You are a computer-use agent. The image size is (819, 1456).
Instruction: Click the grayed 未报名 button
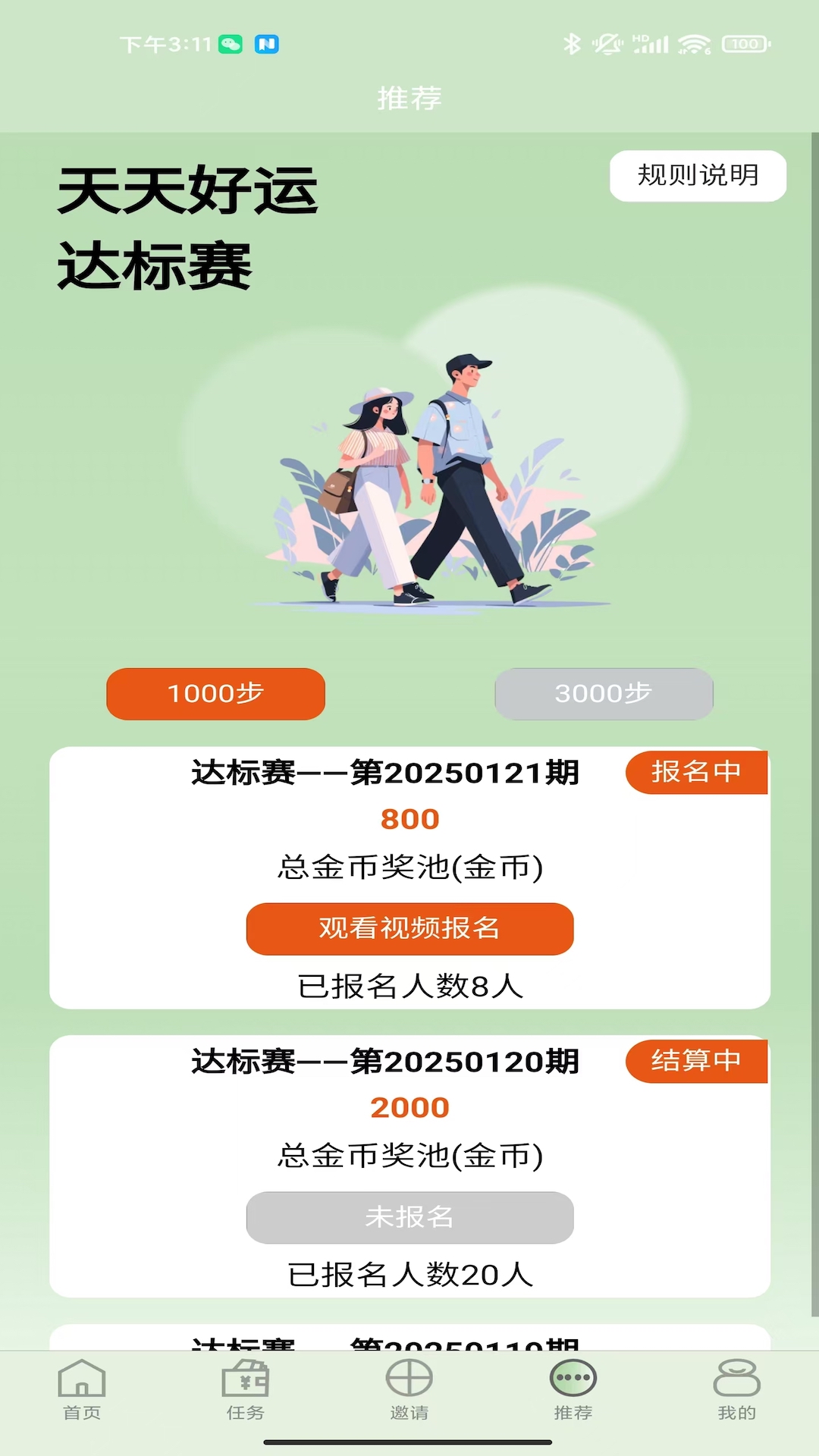(409, 1218)
